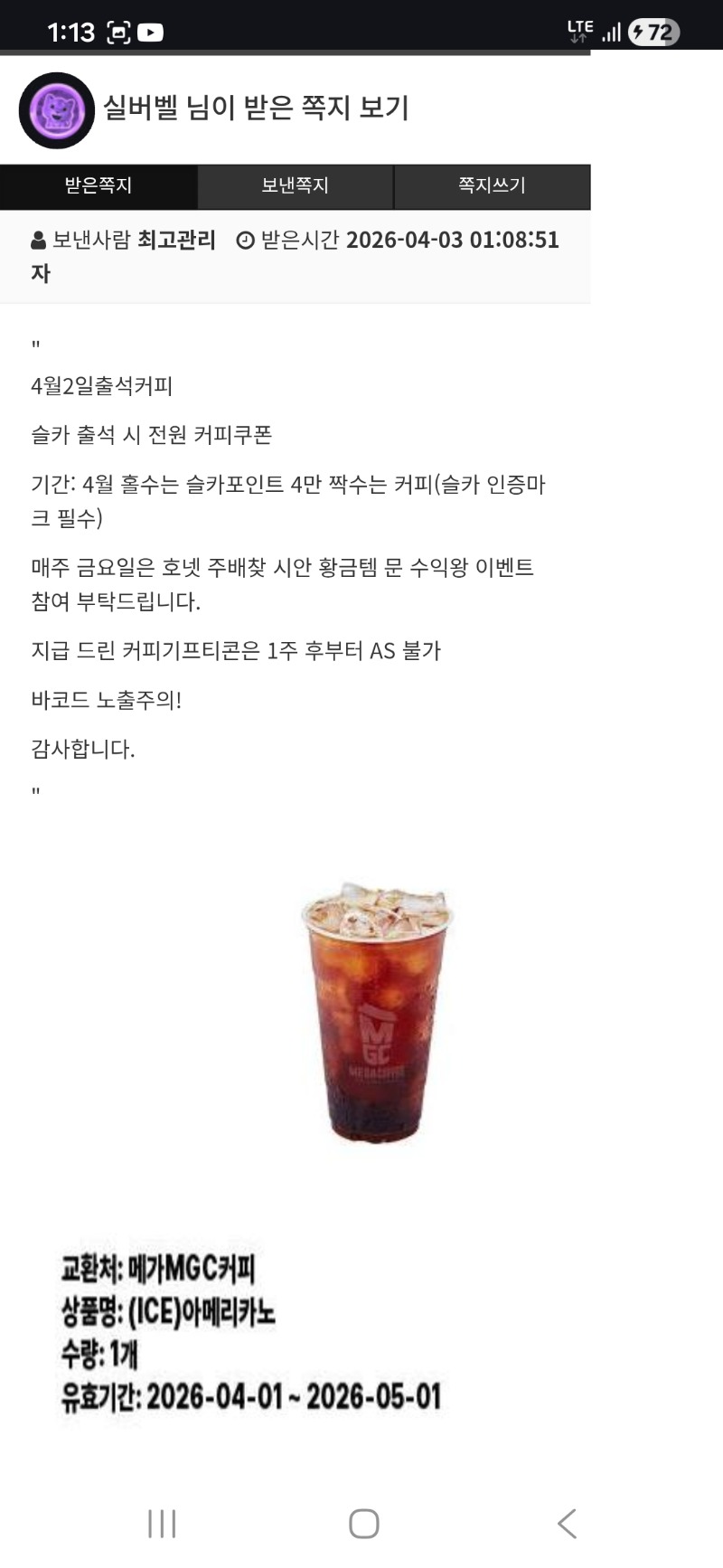This screenshot has width=723, height=1568.
Task: Tap the system back button
Action: pos(567,1524)
